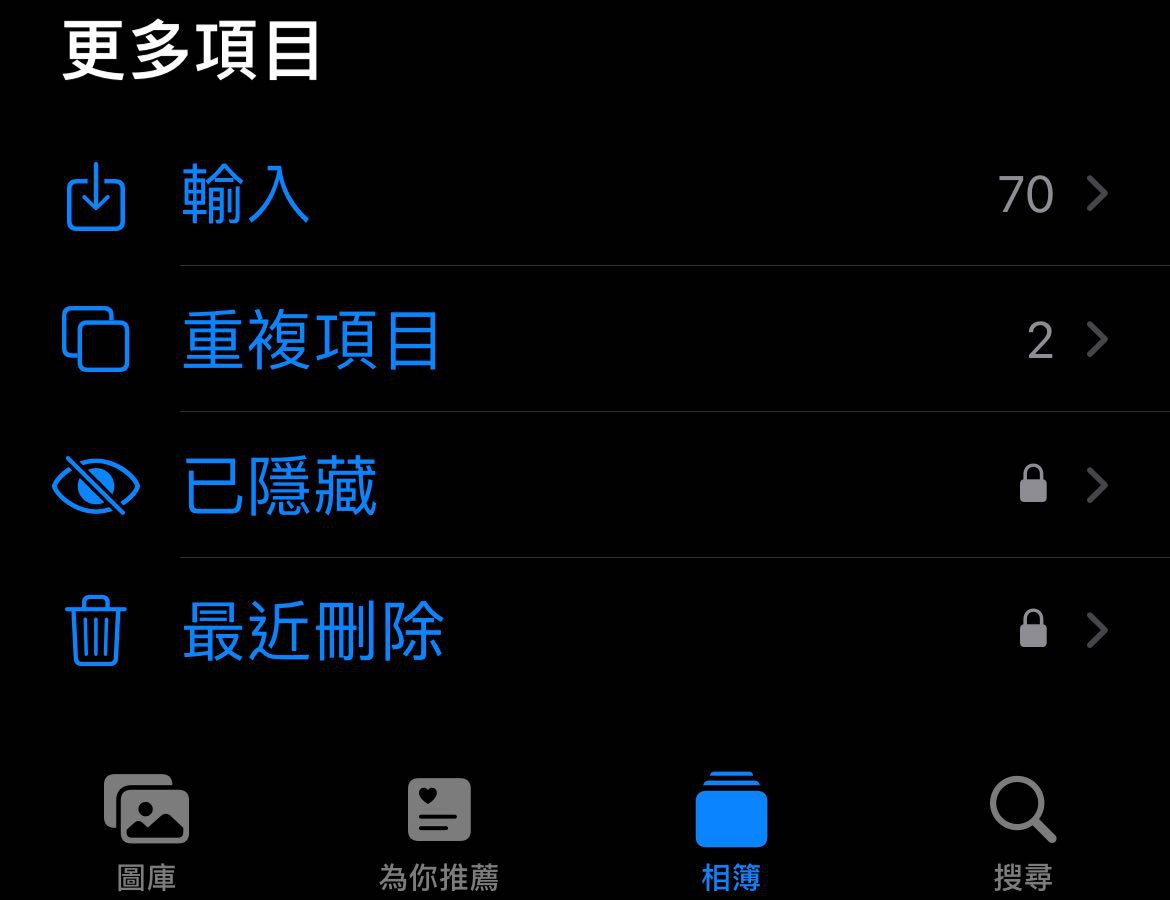This screenshot has height=900, width=1170.
Task: Open the 重複項目 duplicates list
Action: 311,340
